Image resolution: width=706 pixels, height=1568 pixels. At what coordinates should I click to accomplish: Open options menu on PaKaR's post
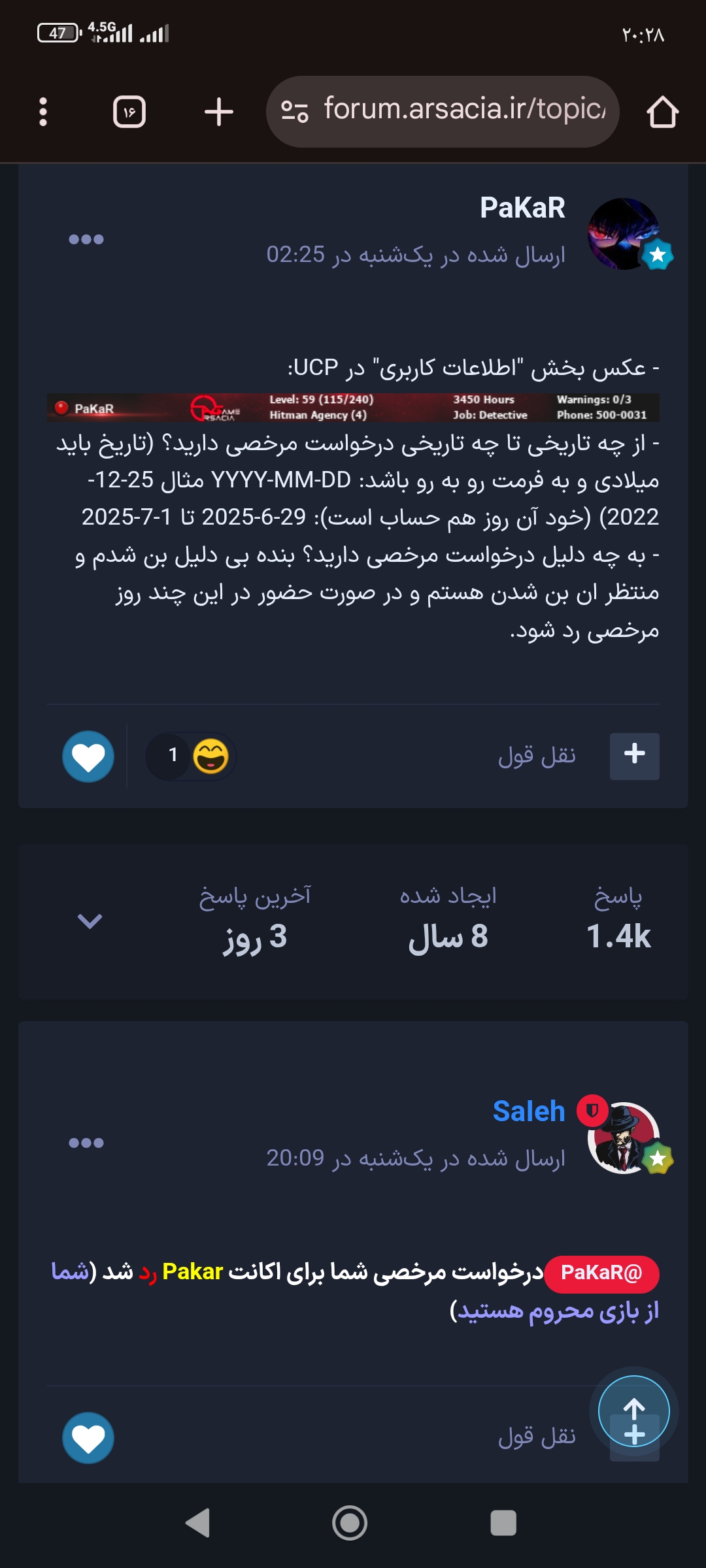pyautogui.click(x=86, y=239)
